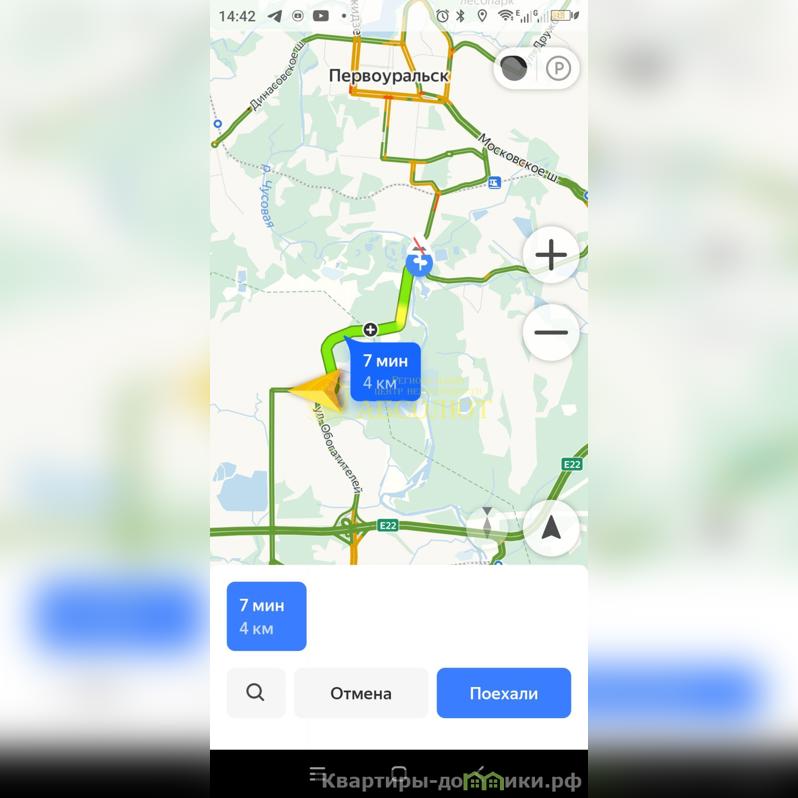Screen dimensions: 798x798
Task: Toggle the traffic layer button
Action: (514, 69)
